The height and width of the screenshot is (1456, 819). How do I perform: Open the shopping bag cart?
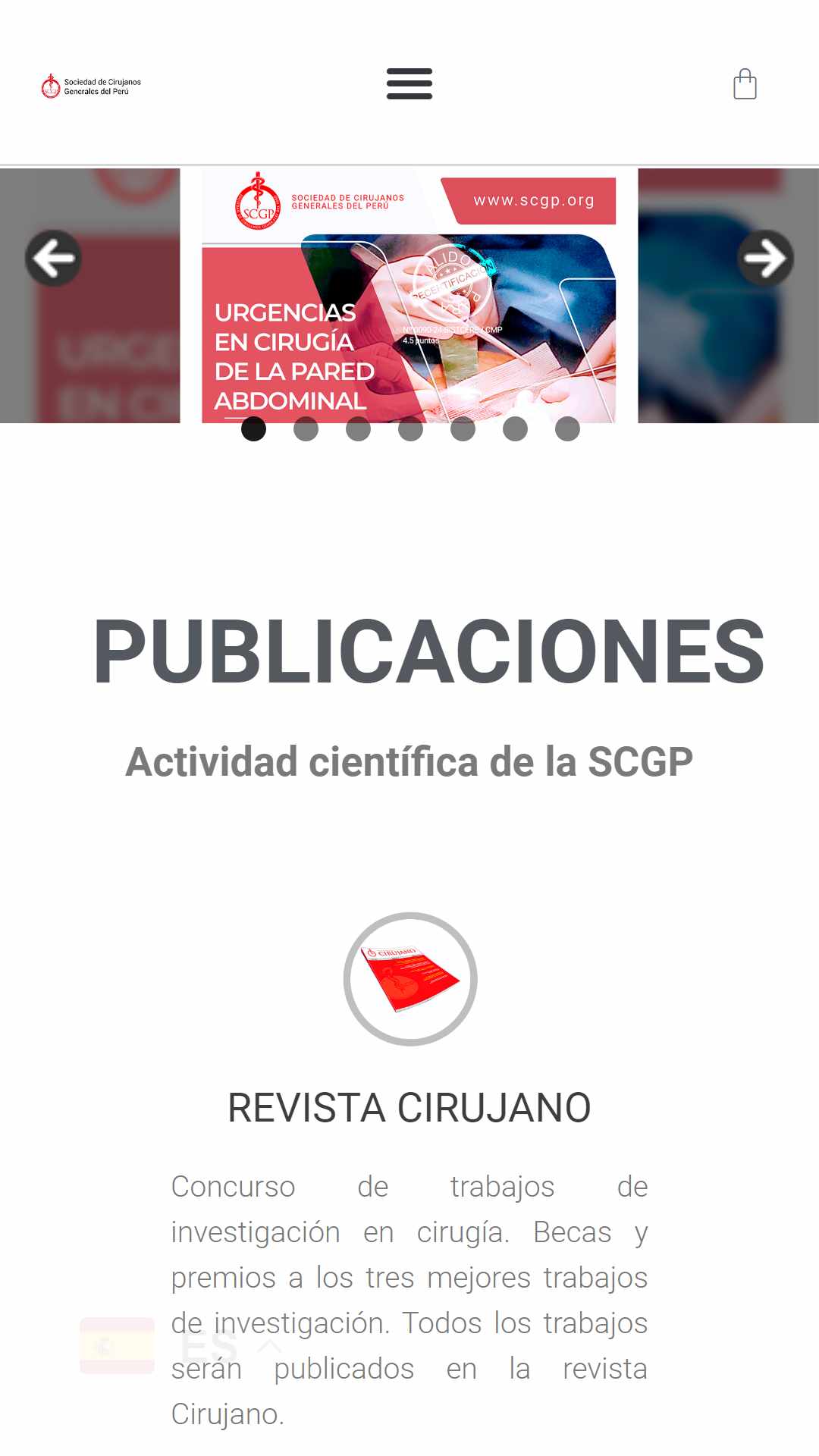pyautogui.click(x=745, y=84)
